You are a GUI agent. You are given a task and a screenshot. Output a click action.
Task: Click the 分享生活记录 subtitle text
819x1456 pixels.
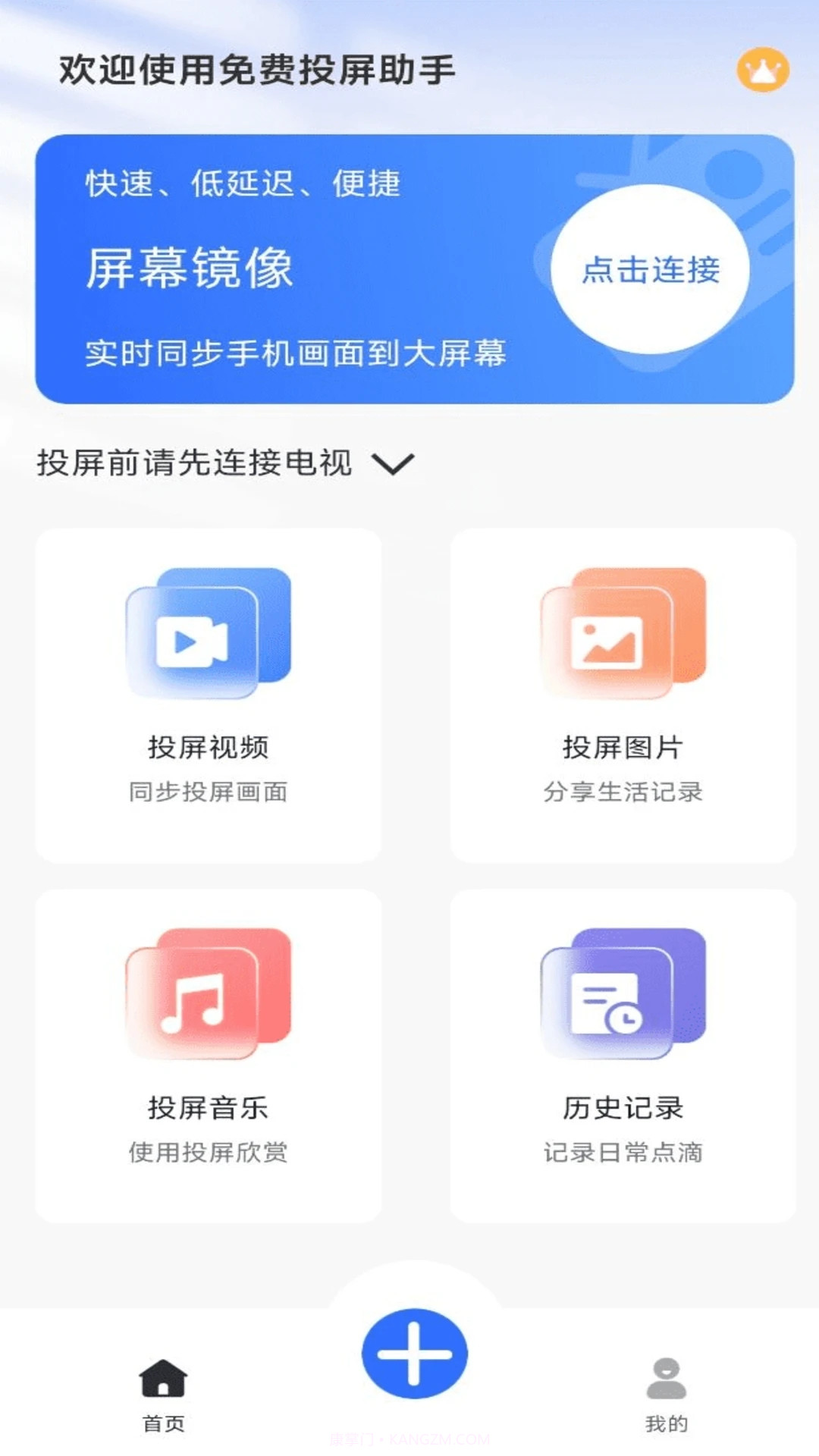tap(623, 793)
